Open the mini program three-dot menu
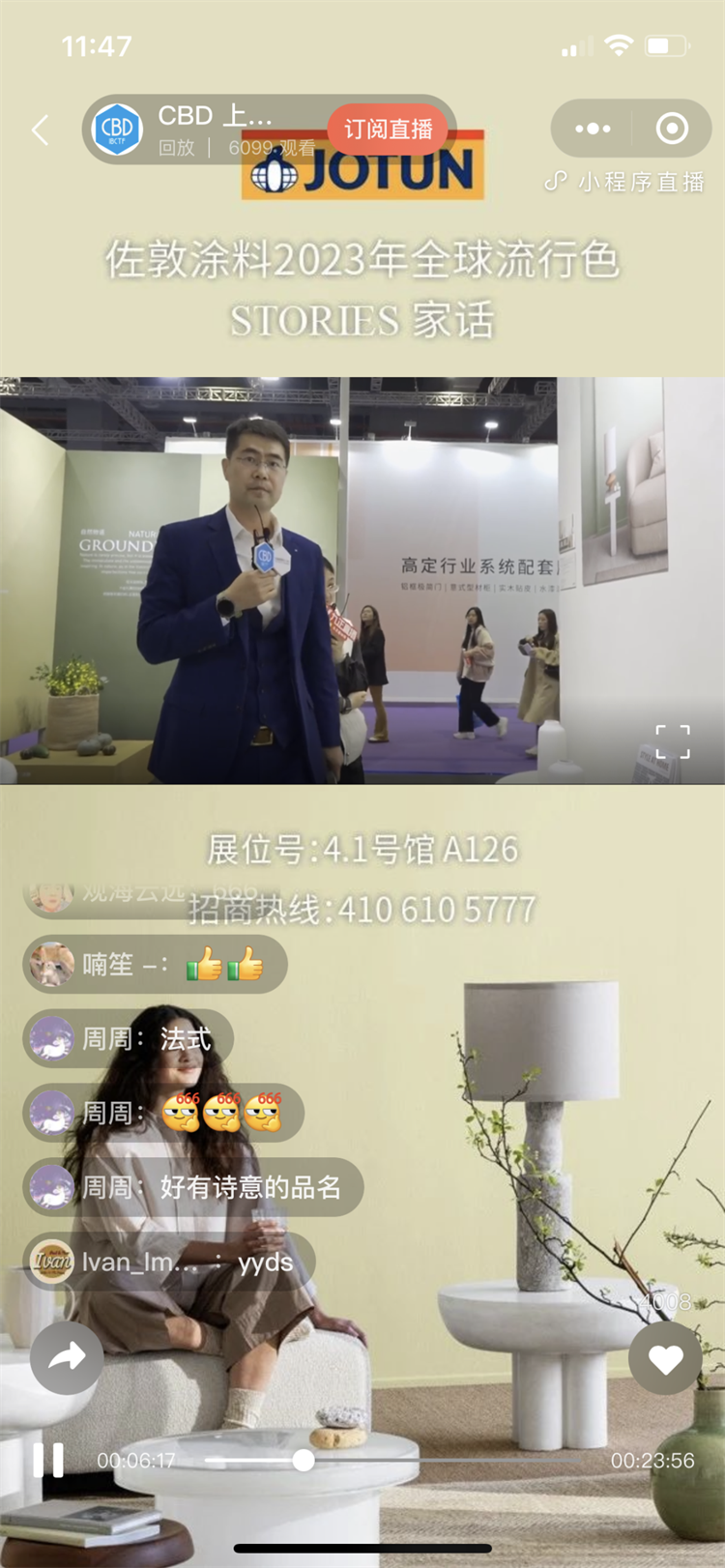 (592, 129)
